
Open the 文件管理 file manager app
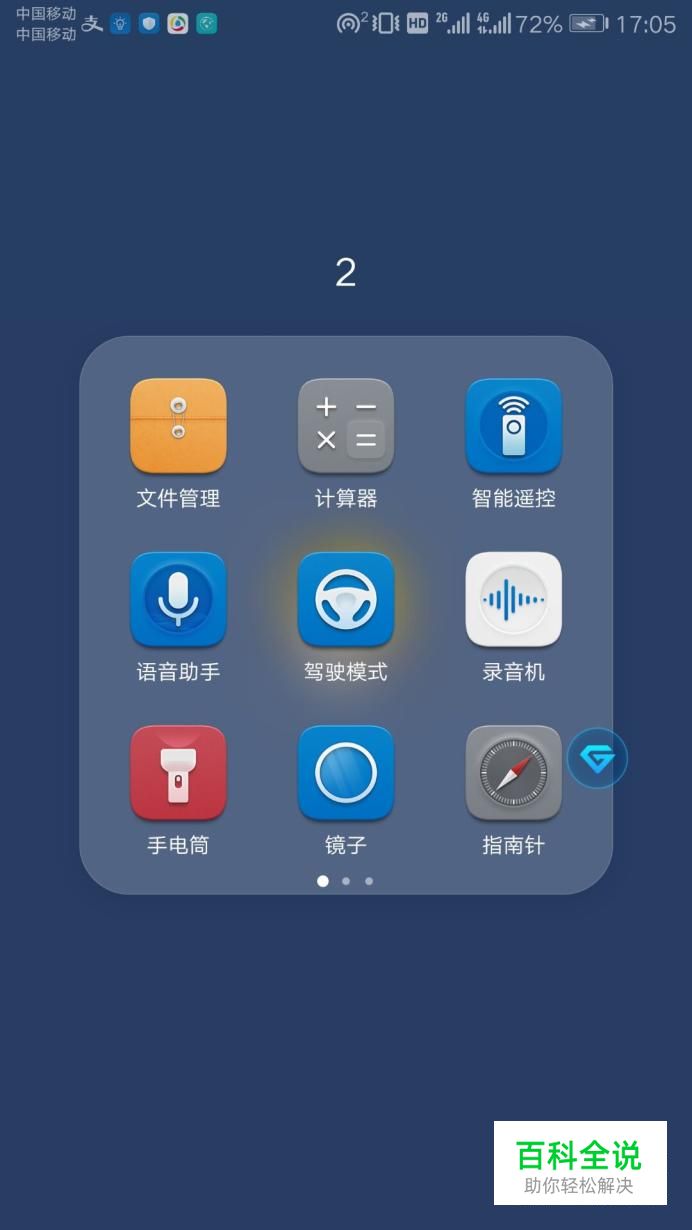pyautogui.click(x=178, y=427)
